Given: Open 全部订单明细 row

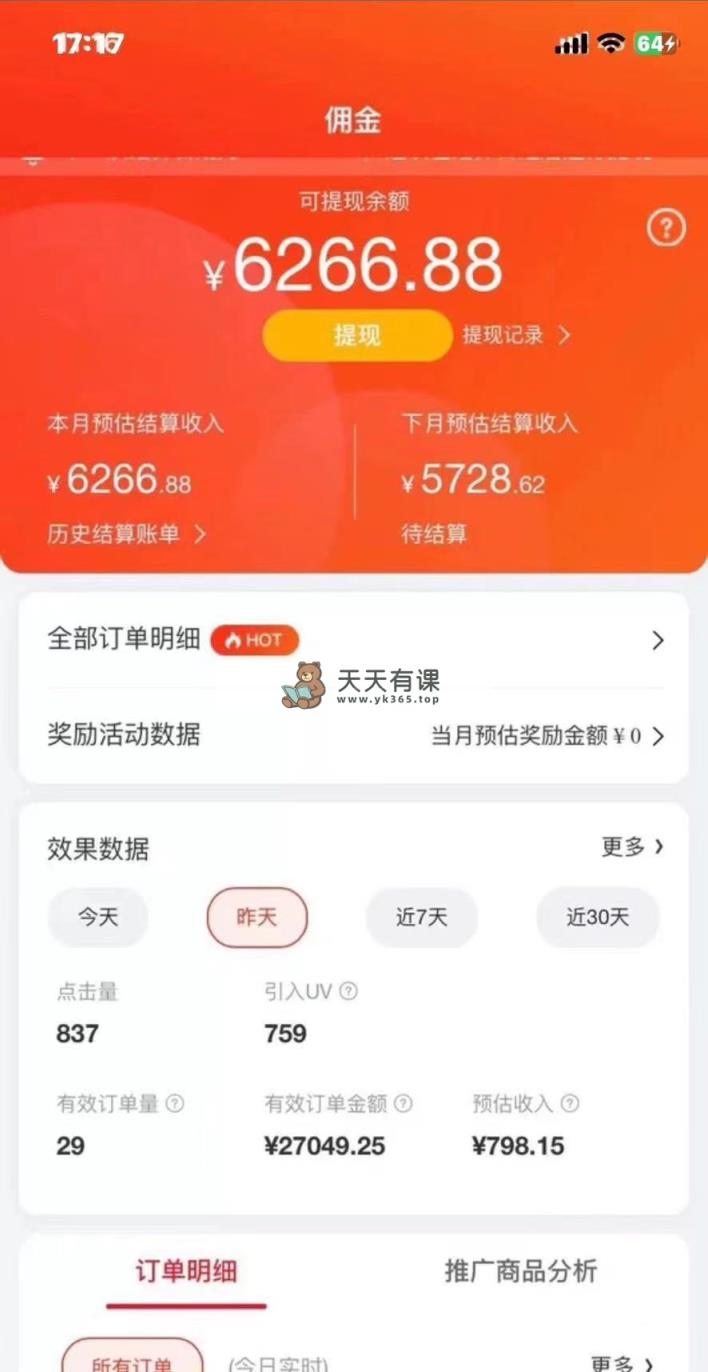Looking at the screenshot, I should coord(353,640).
